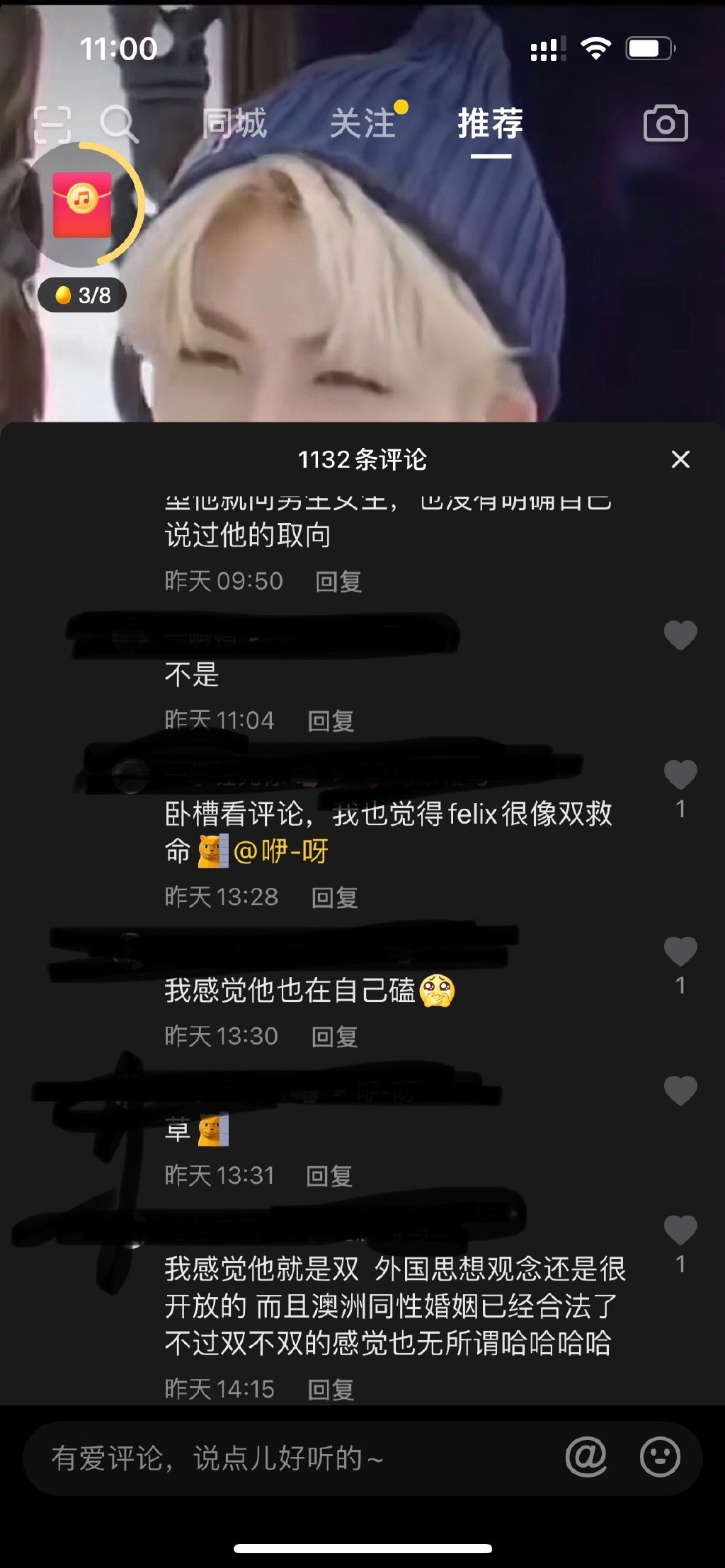Like the comment 我感觉他就是双
Screen dimensions: 725x1568
coord(680,1230)
